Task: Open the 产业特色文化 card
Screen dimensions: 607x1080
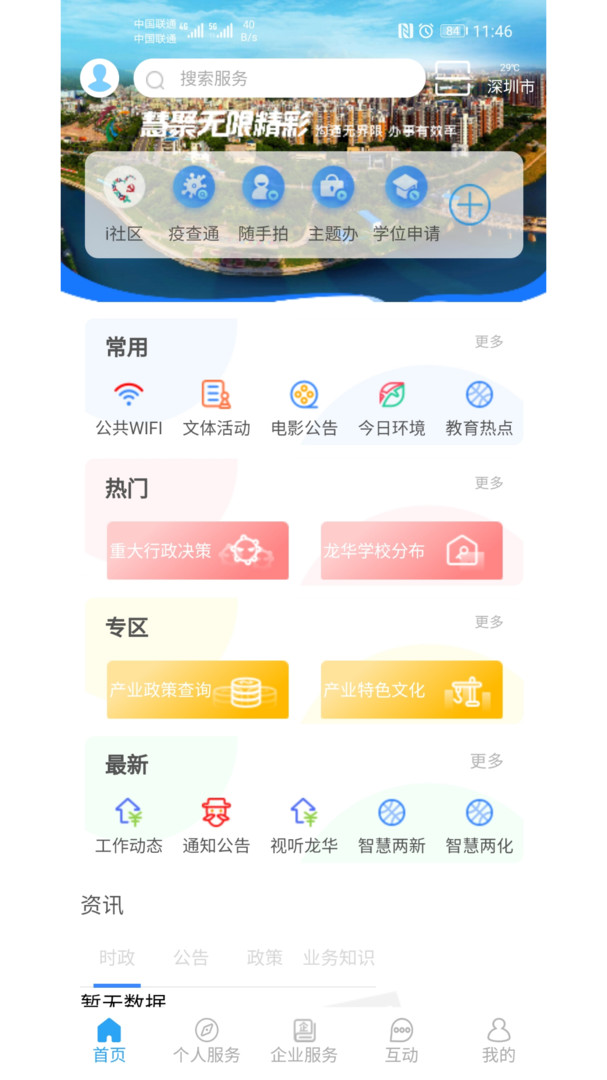Action: tap(411, 689)
